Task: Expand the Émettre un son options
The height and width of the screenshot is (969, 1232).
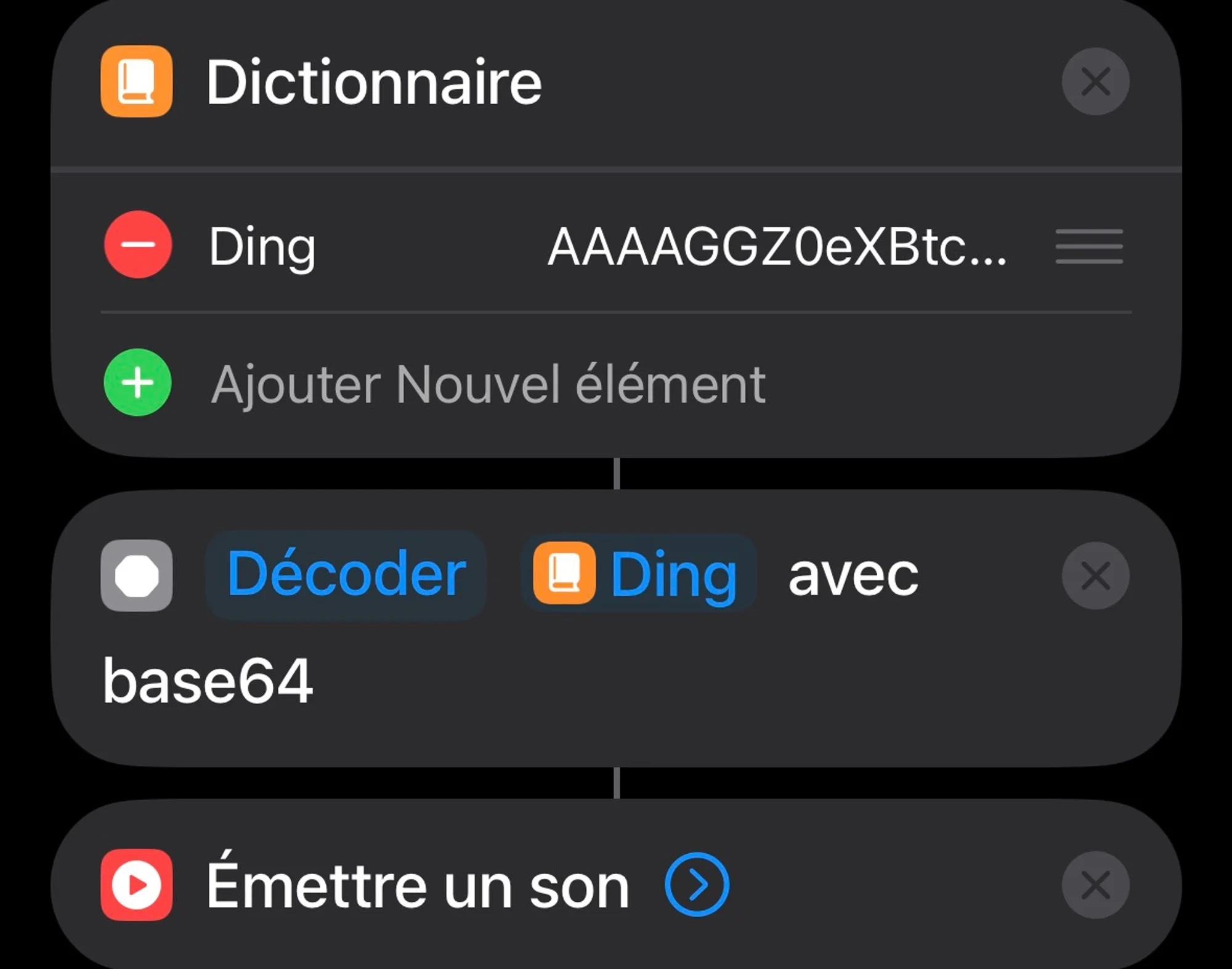Action: pos(697,884)
